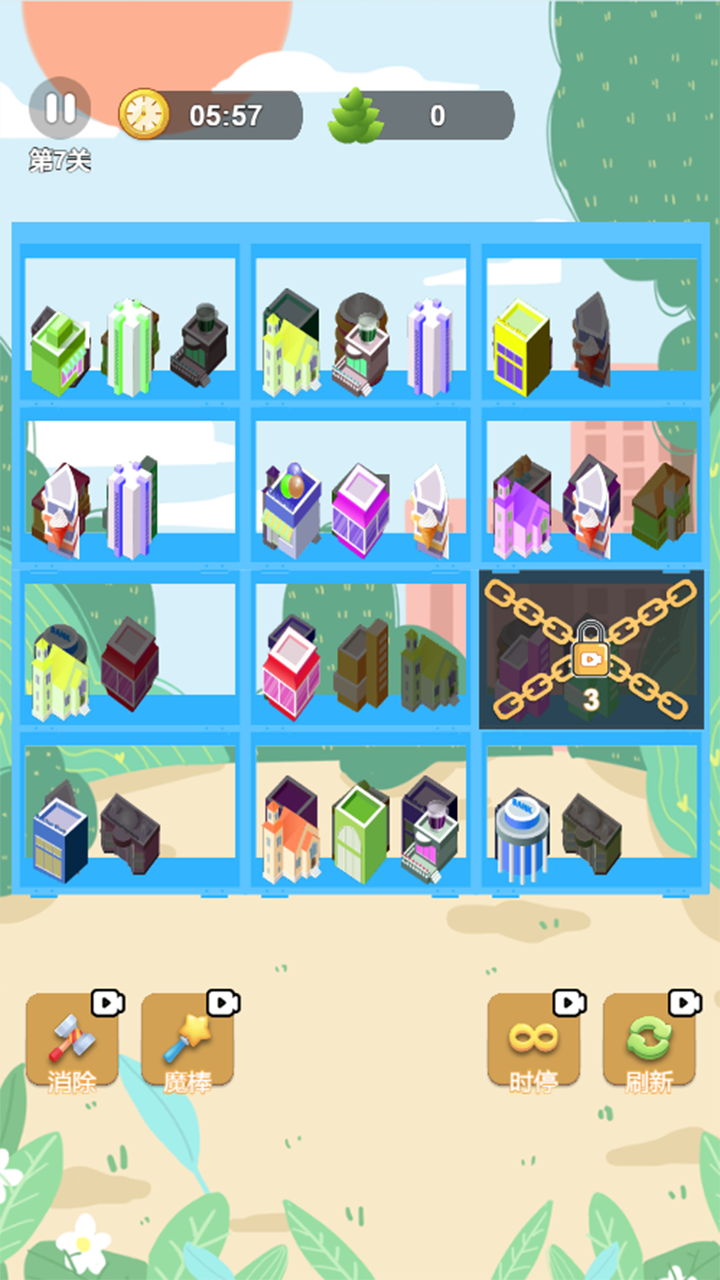Choose the yellow building with purple windows

coord(521,349)
